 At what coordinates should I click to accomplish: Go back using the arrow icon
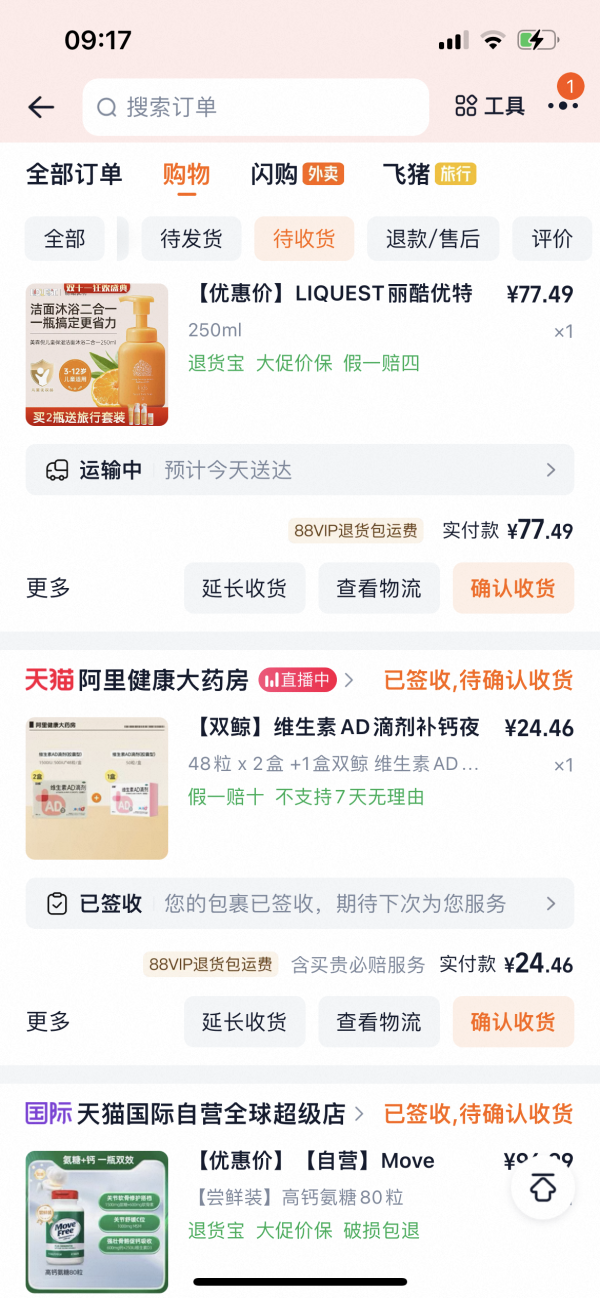click(x=41, y=107)
